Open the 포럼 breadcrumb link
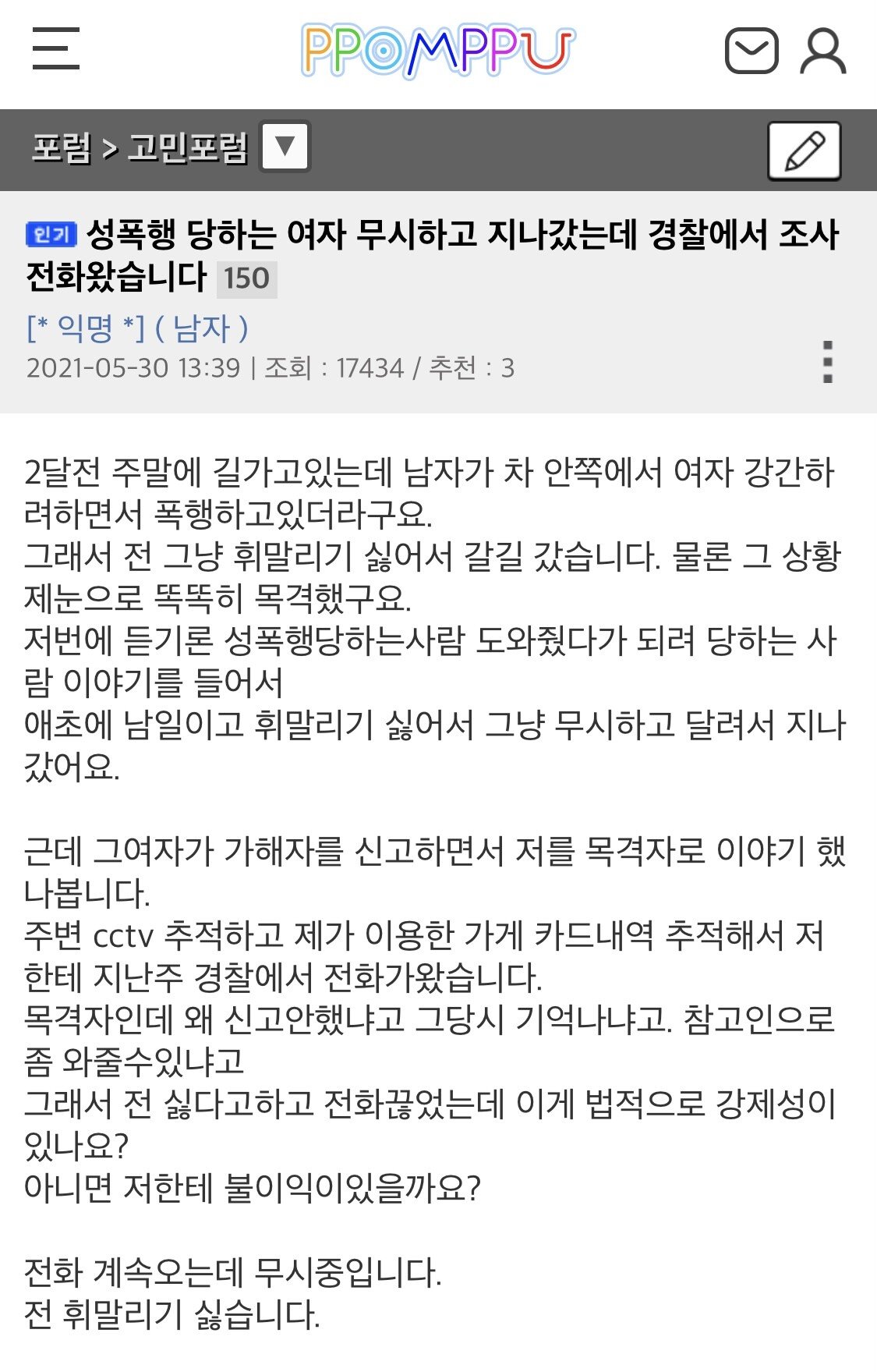Viewport: 877px width, 1372px height. click(x=62, y=147)
